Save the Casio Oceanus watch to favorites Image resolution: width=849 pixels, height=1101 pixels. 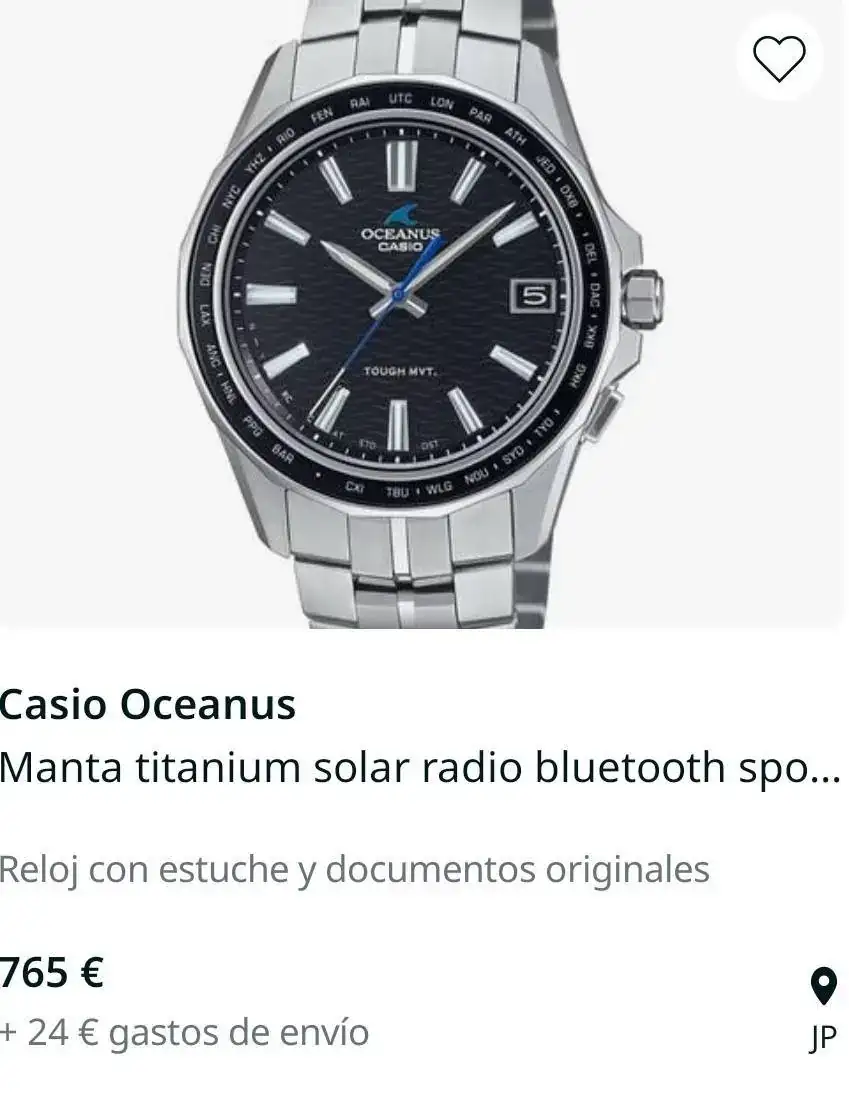pyautogui.click(x=778, y=60)
